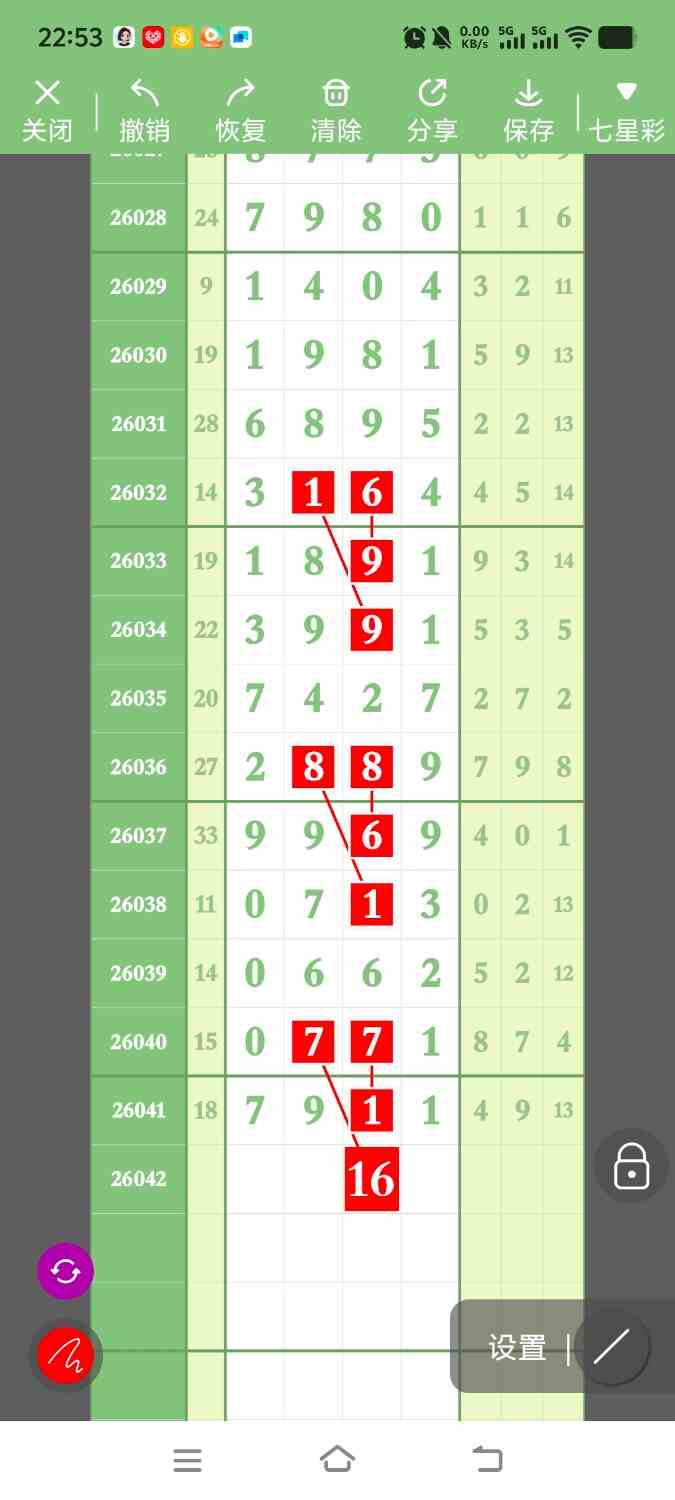Share the chart via 分享
The image size is (675, 1500).
pos(432,111)
